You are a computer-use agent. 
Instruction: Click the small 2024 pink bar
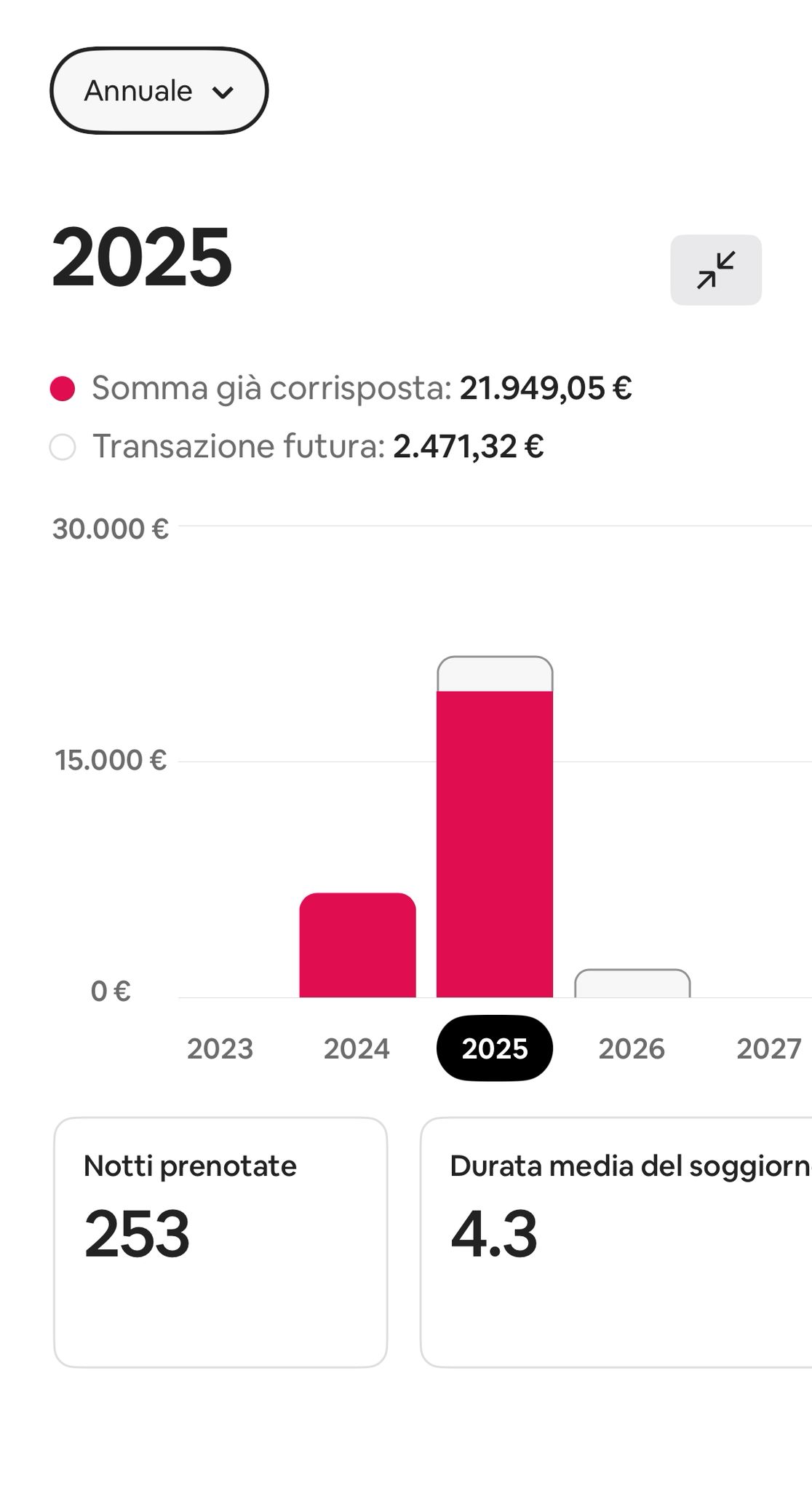357,946
